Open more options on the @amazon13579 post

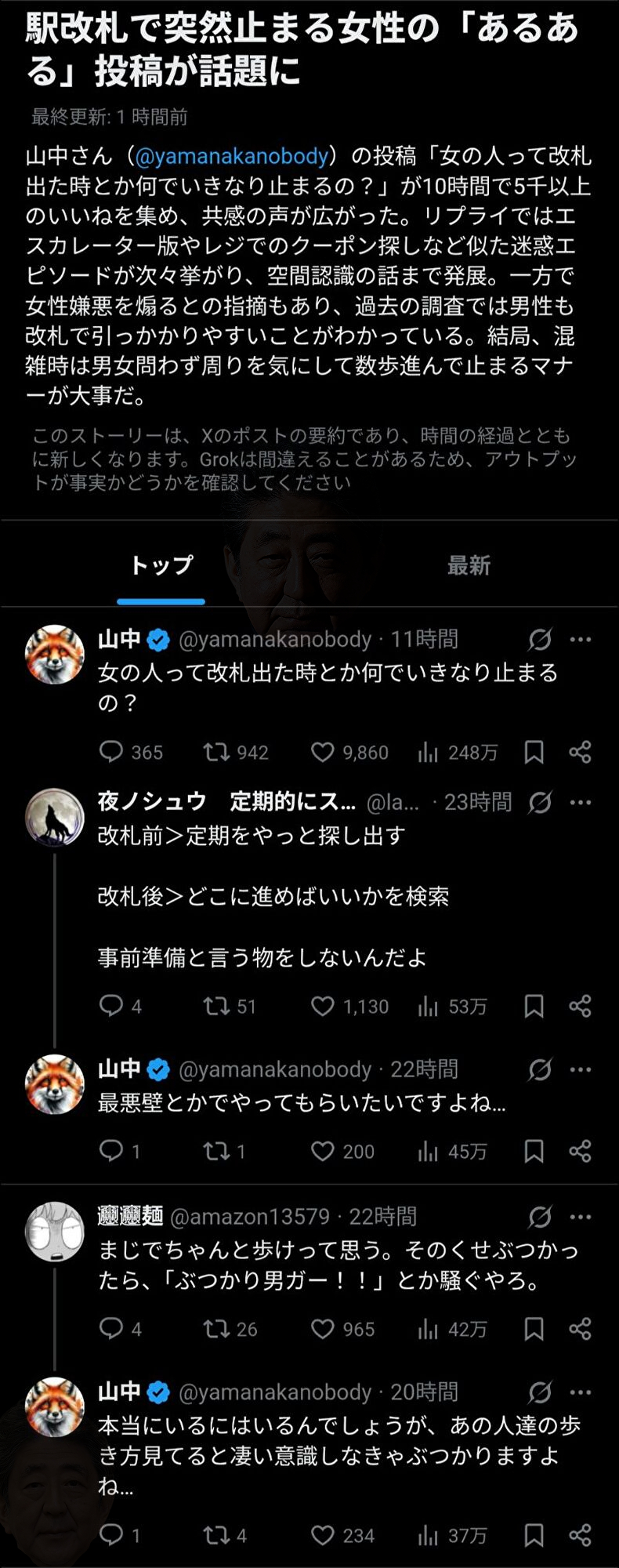coord(581,1217)
